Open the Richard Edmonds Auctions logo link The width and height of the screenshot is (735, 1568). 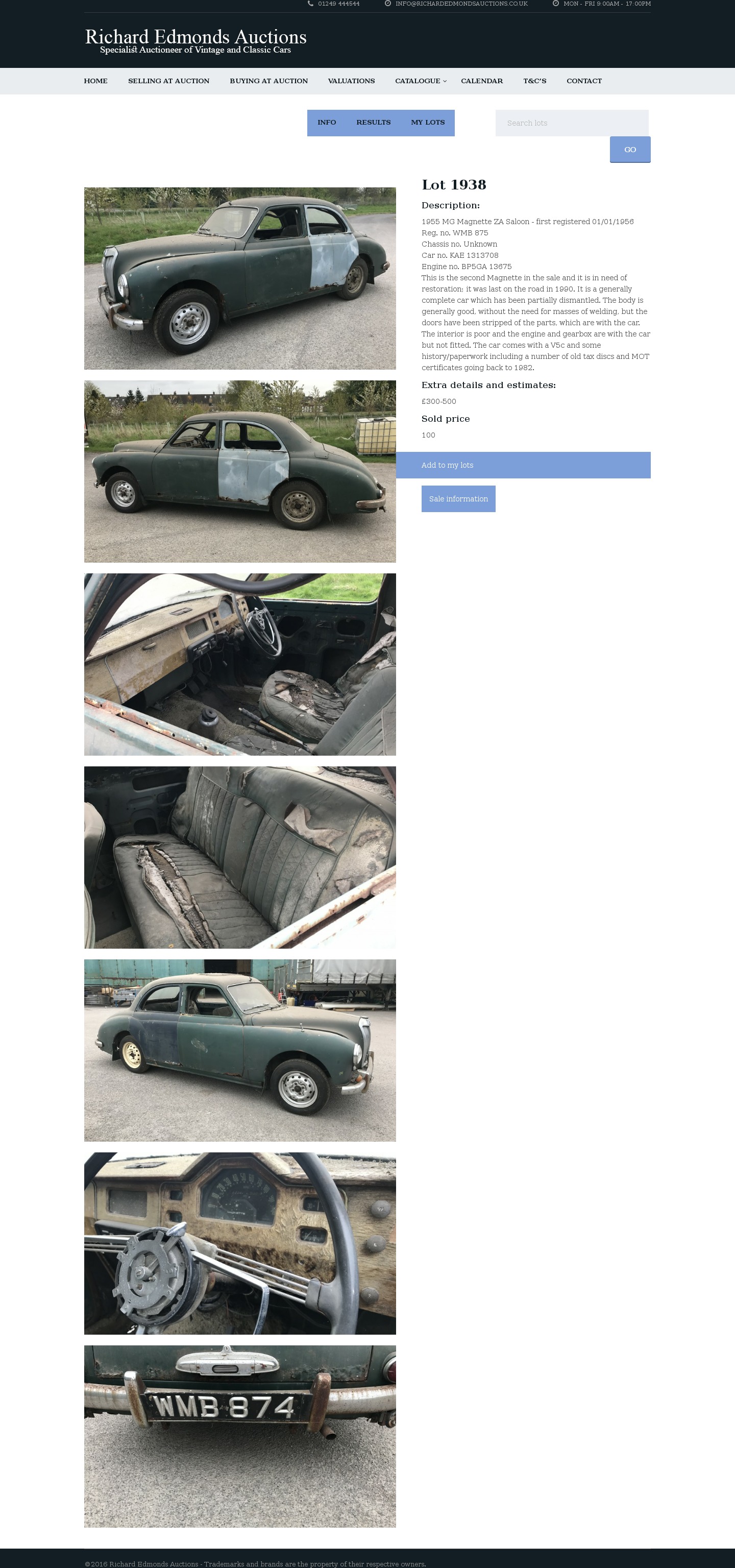(195, 41)
